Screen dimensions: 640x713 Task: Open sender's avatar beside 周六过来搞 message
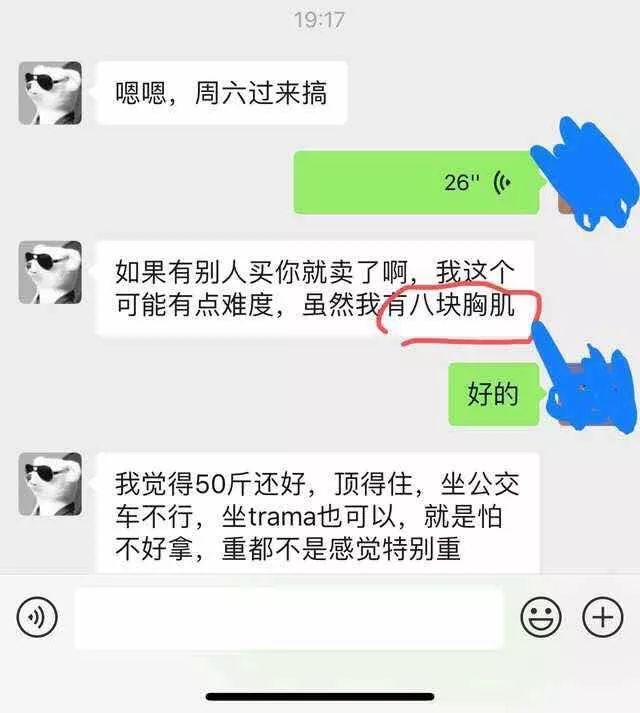pyautogui.click(x=50, y=92)
